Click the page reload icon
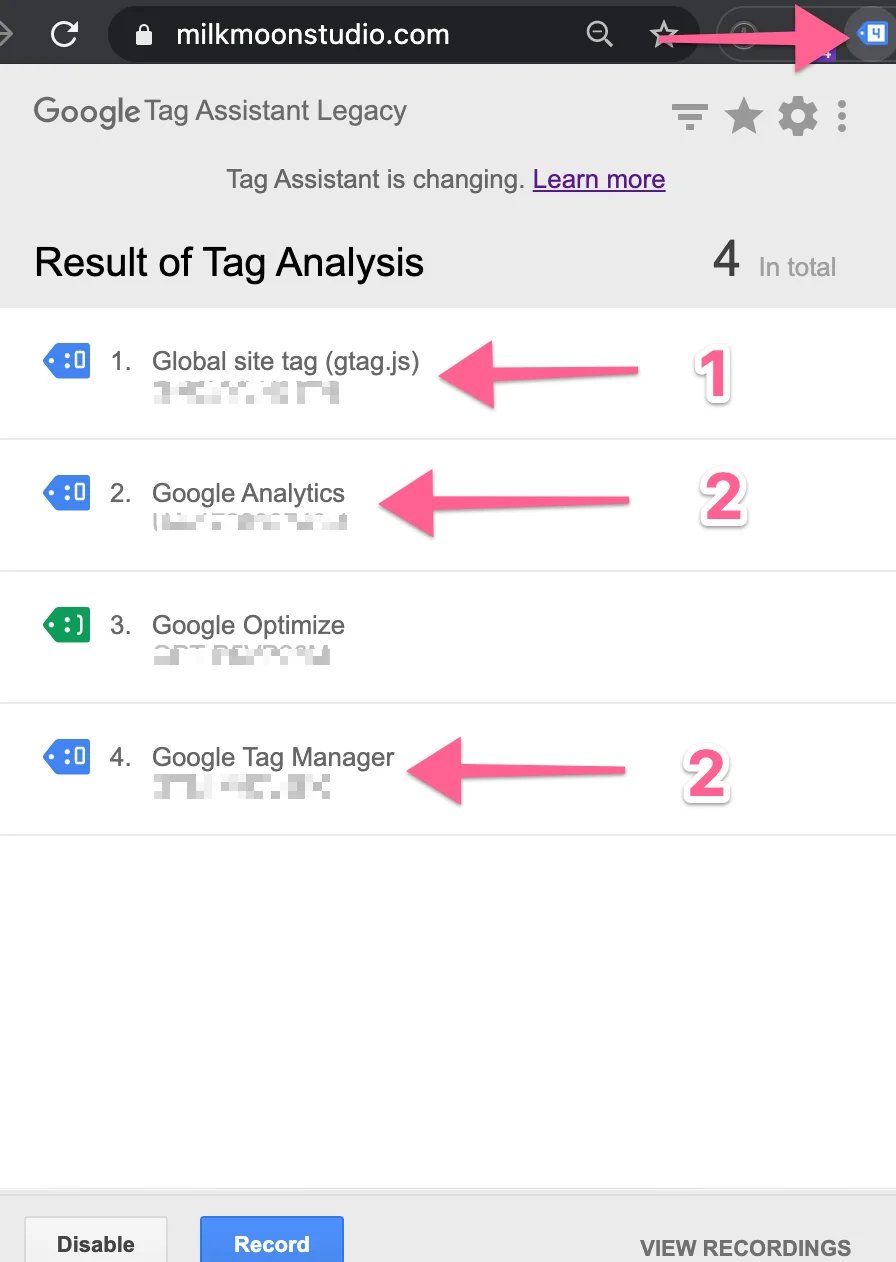Screen dimensions: 896x1262 64,32
